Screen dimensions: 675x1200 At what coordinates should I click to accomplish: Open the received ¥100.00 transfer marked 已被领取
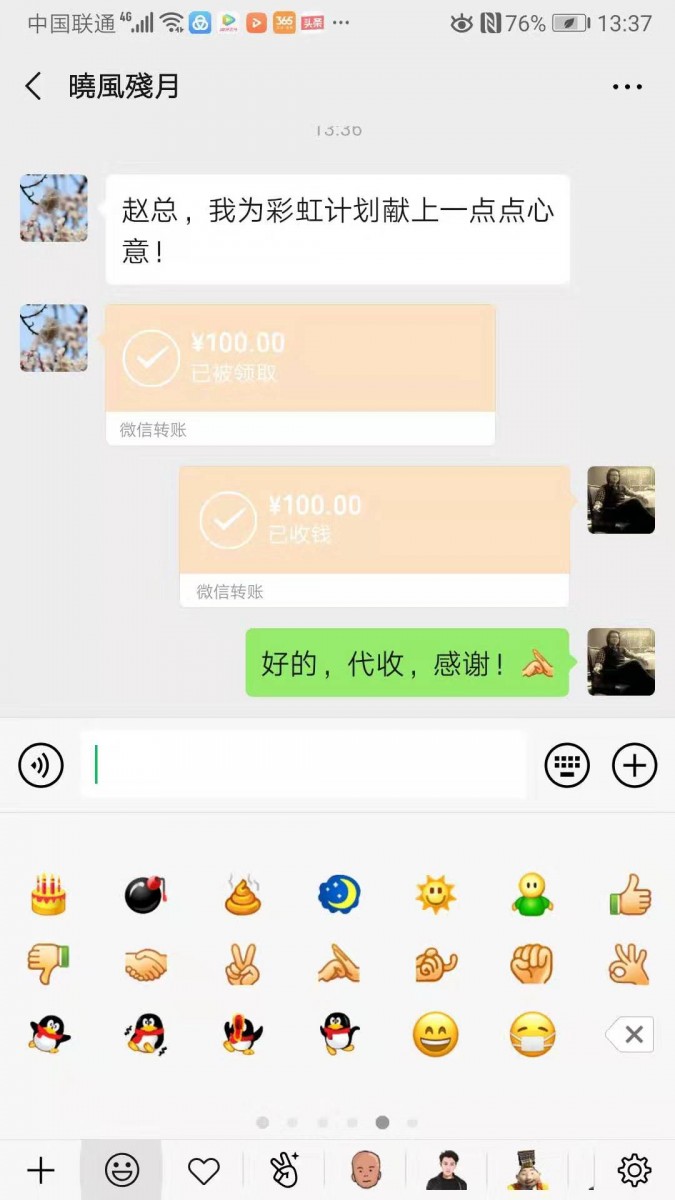pos(300,360)
